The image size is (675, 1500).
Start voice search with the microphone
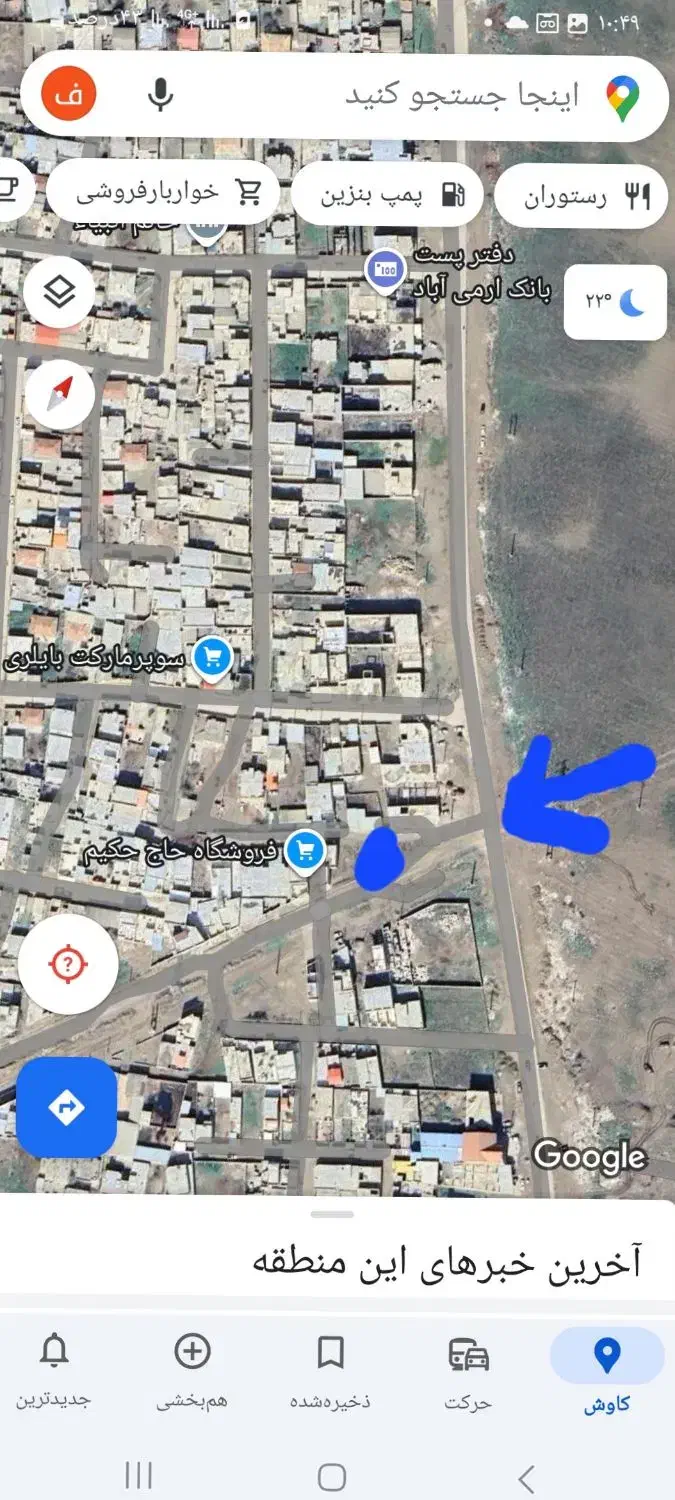tap(160, 95)
